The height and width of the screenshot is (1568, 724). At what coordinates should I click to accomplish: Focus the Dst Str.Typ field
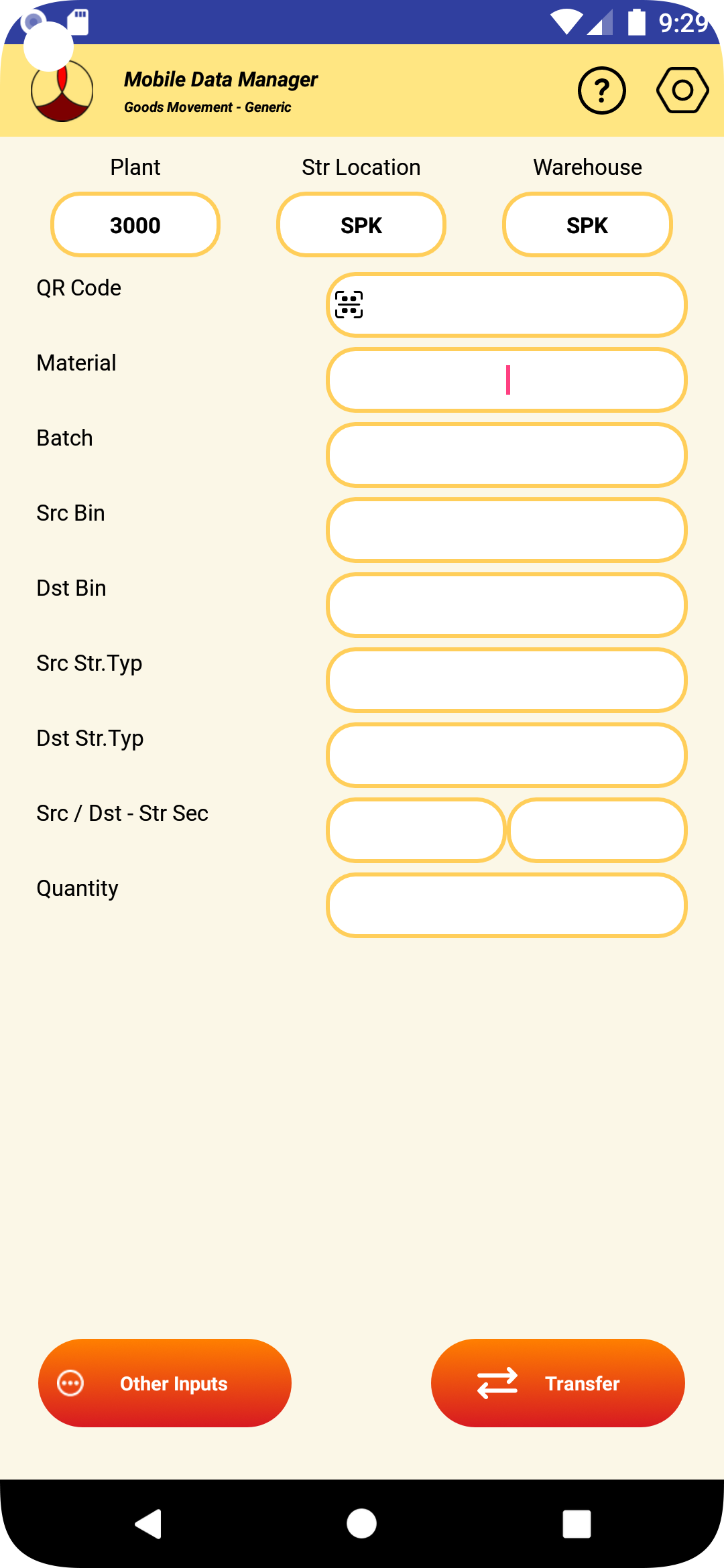point(507,755)
